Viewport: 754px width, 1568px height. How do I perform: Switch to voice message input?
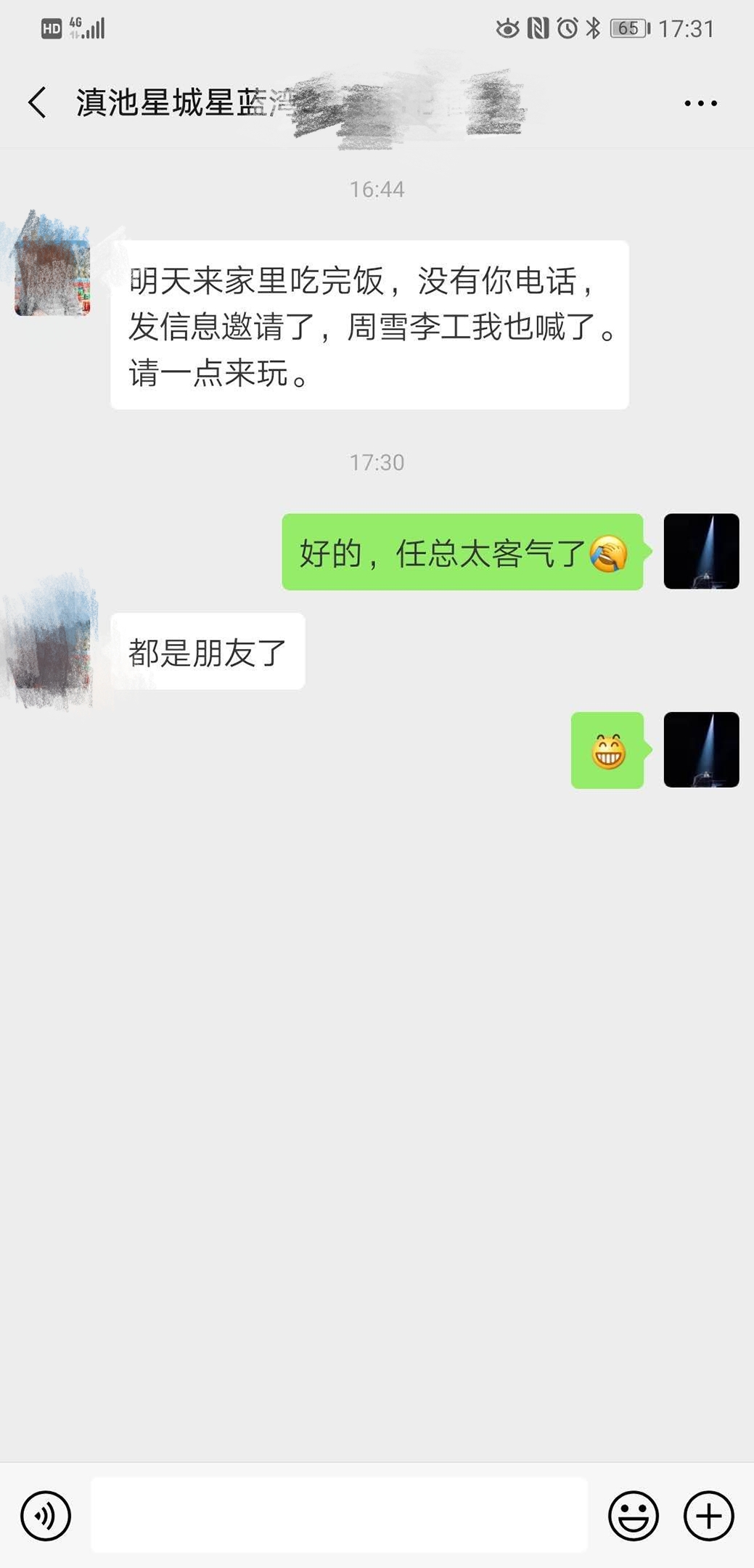(x=46, y=1516)
